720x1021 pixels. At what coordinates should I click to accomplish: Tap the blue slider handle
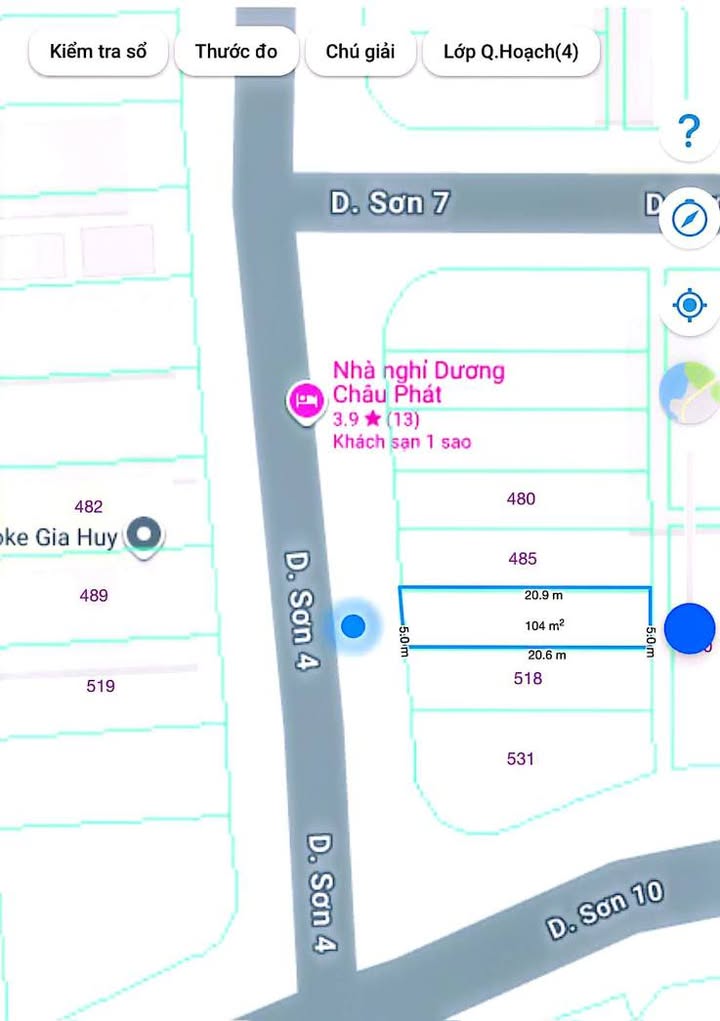(x=690, y=629)
